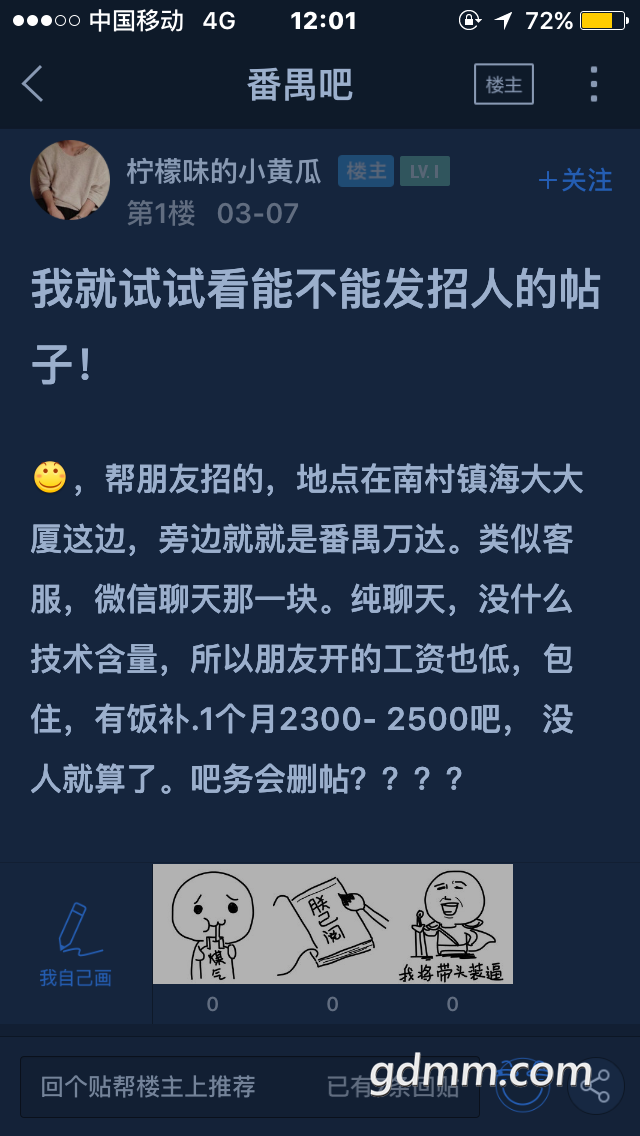Follow the poster with +关注
Viewport: 640px width, 1136px height.
(x=575, y=180)
